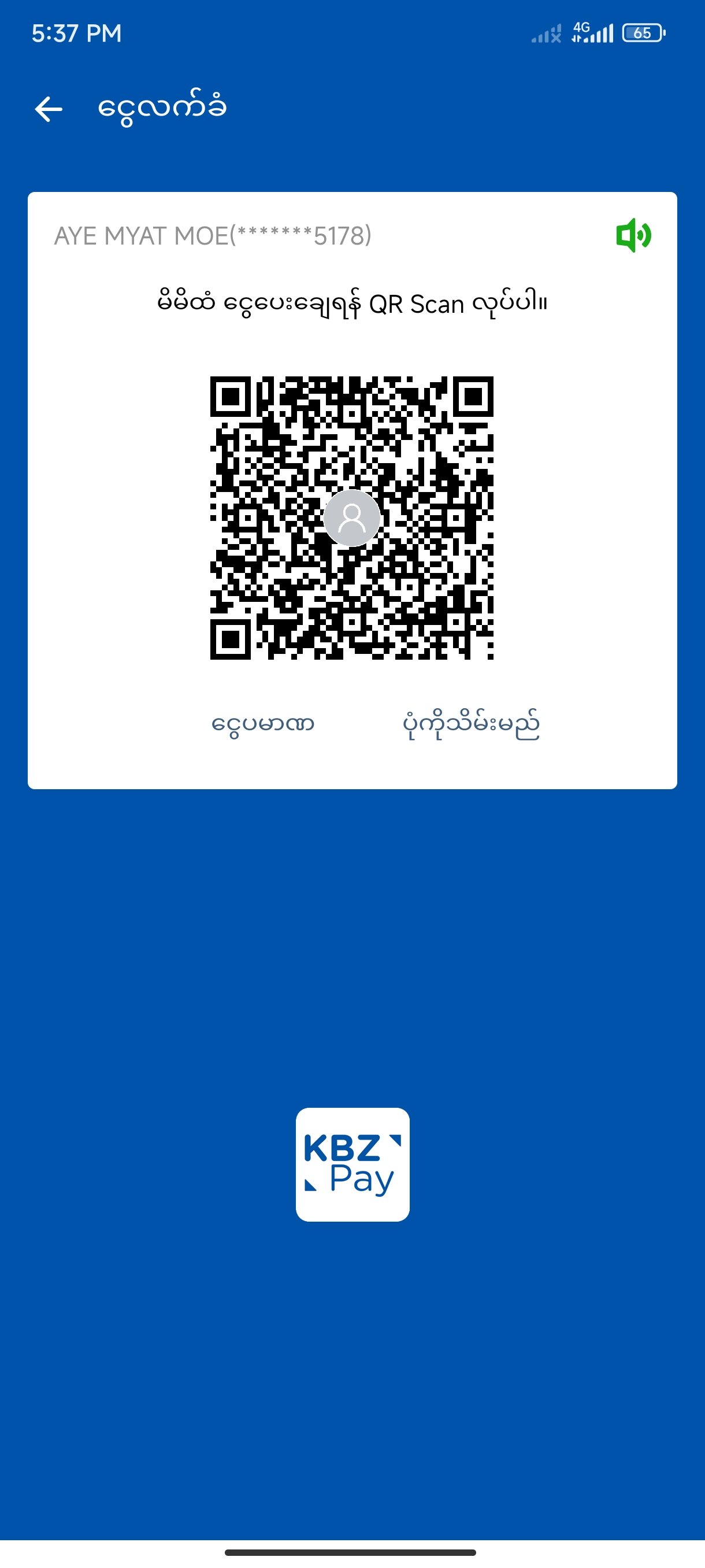Toggle the green sound speaker icon
Viewport: 705px width, 1568px height.
(x=633, y=235)
